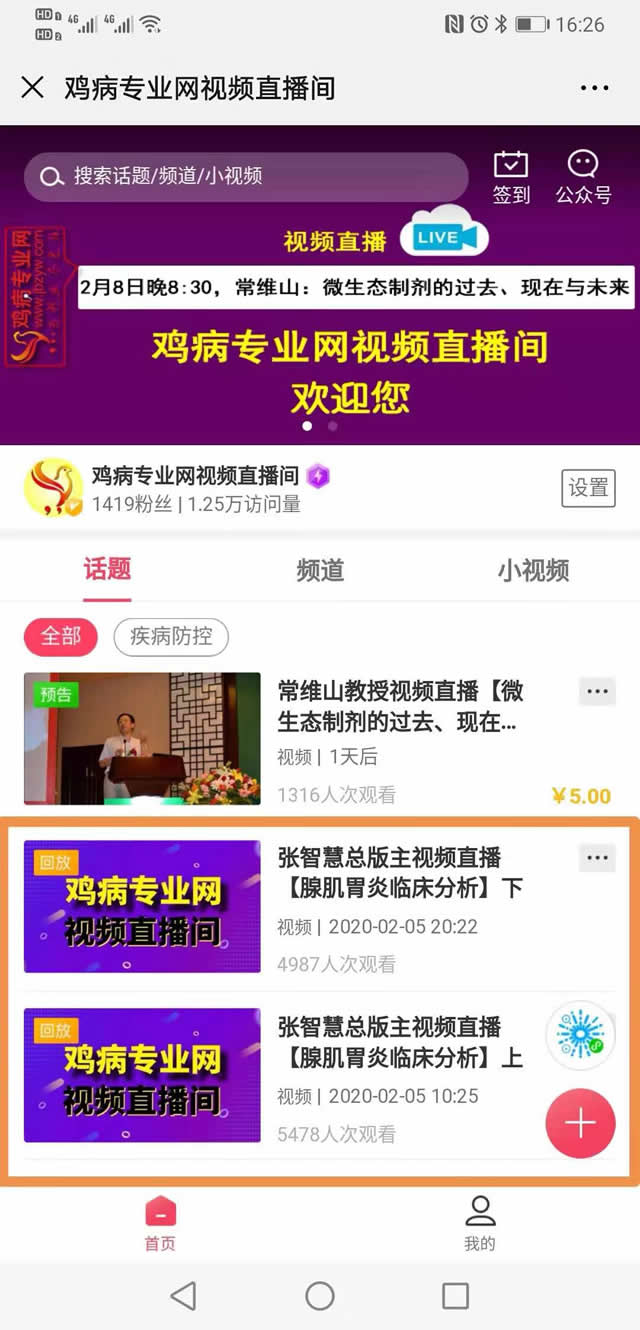Viewport: 640px width, 1330px height.
Task: Tap the red plus floating button
Action: (580, 1123)
